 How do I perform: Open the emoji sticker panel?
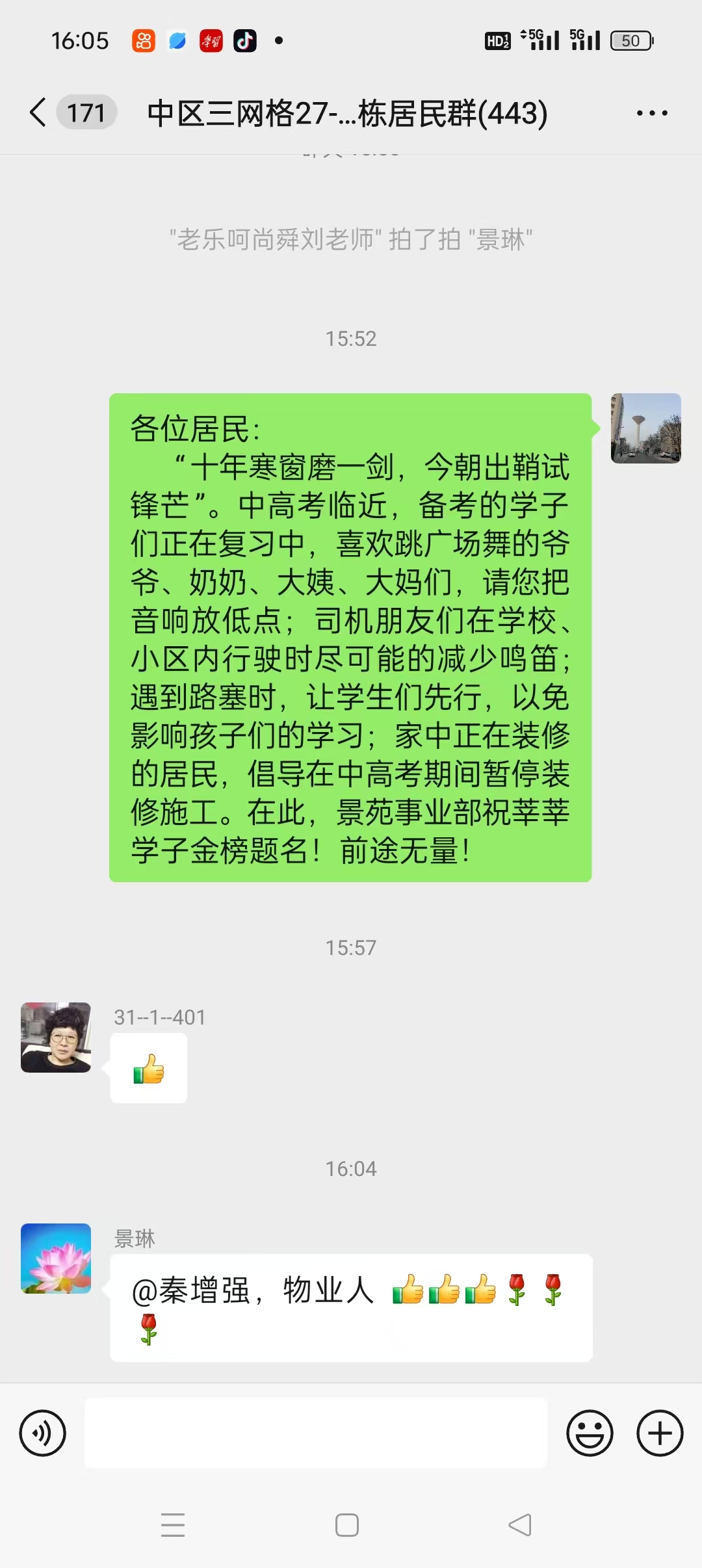coord(590,1433)
